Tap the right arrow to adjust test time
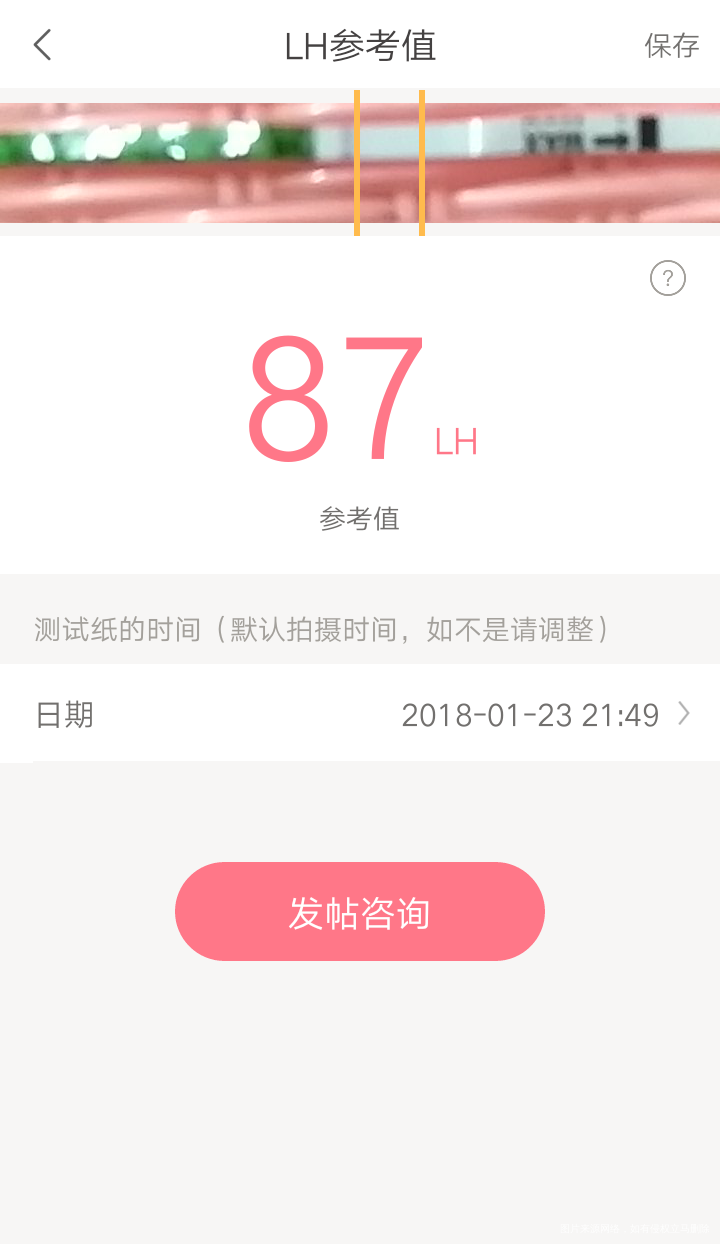Screen dimensions: 720x1244 point(684,714)
